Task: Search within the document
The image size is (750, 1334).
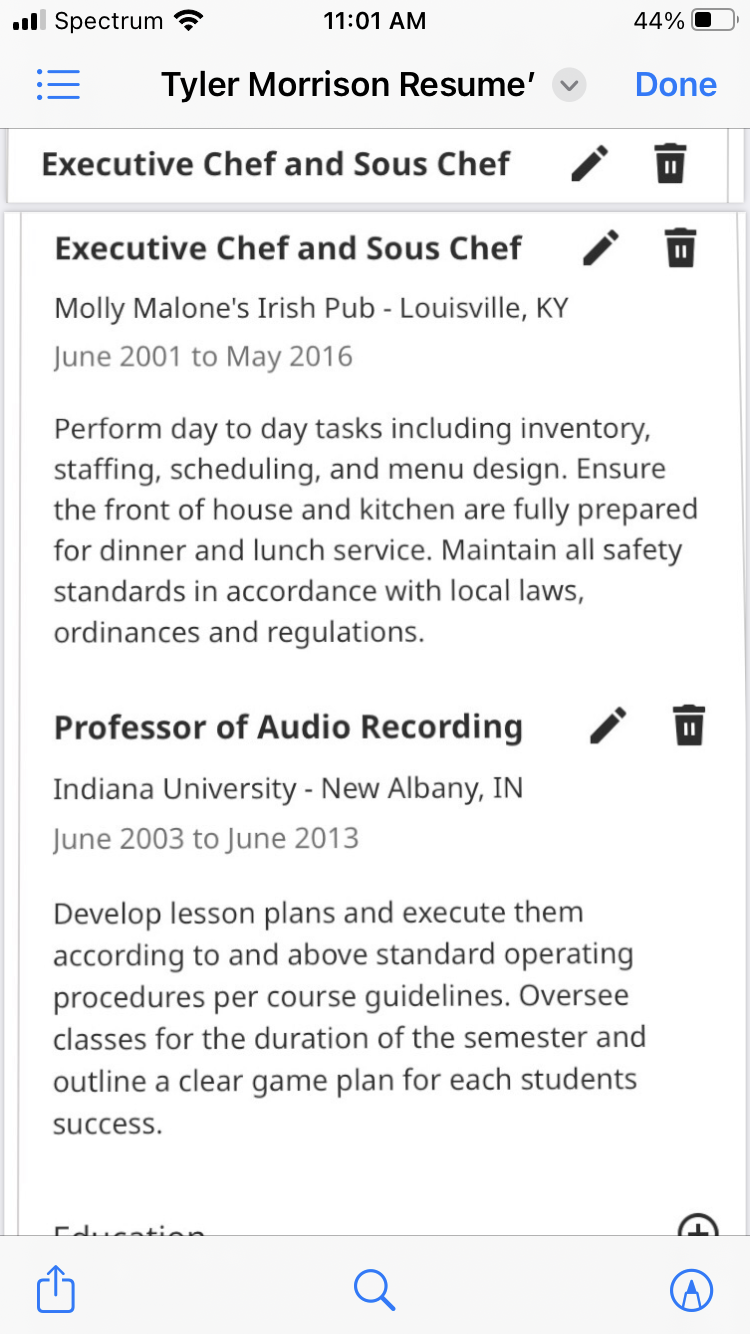Action: [x=375, y=1289]
